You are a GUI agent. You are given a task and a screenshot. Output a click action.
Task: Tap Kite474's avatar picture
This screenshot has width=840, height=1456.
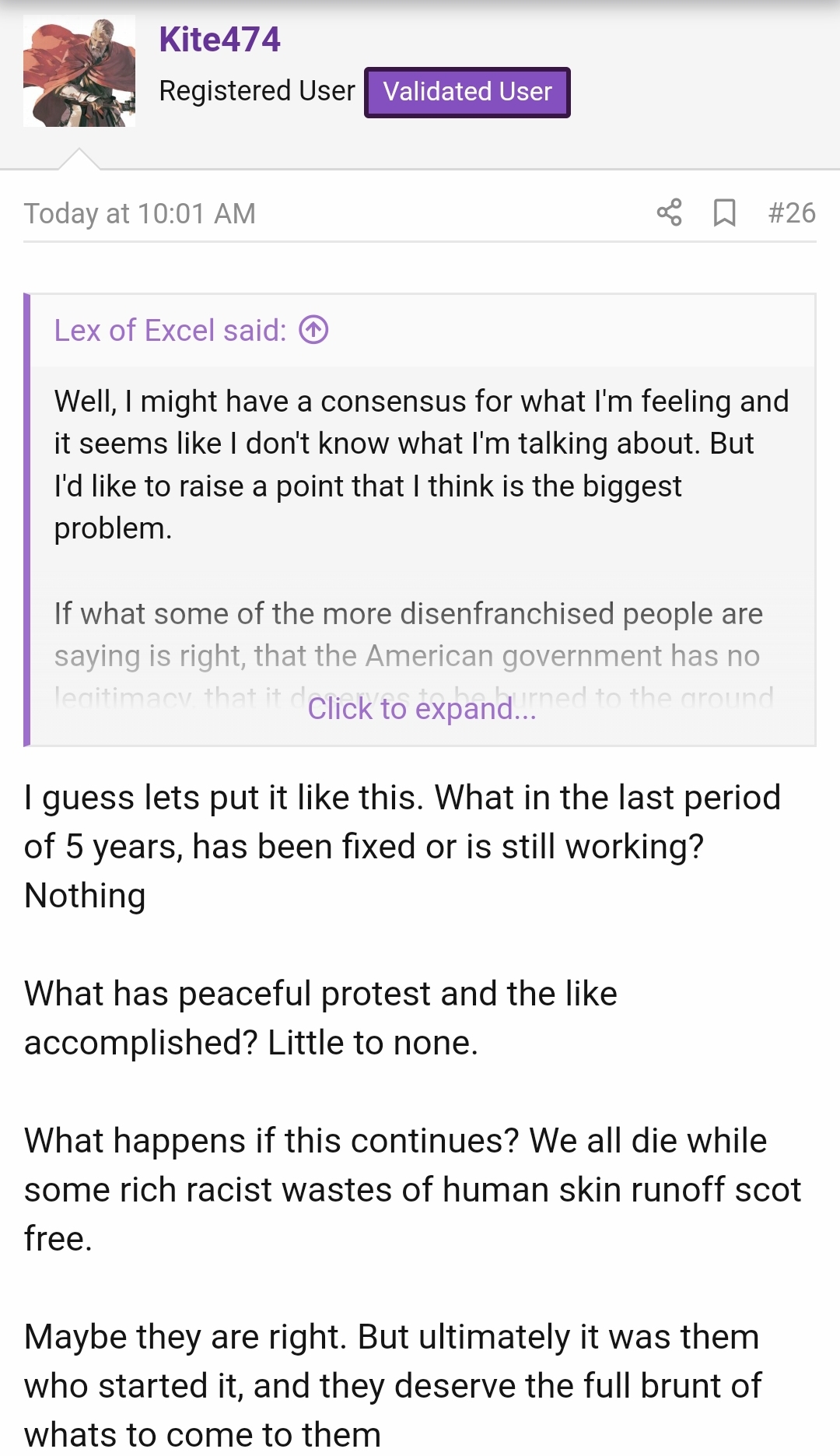point(79,71)
